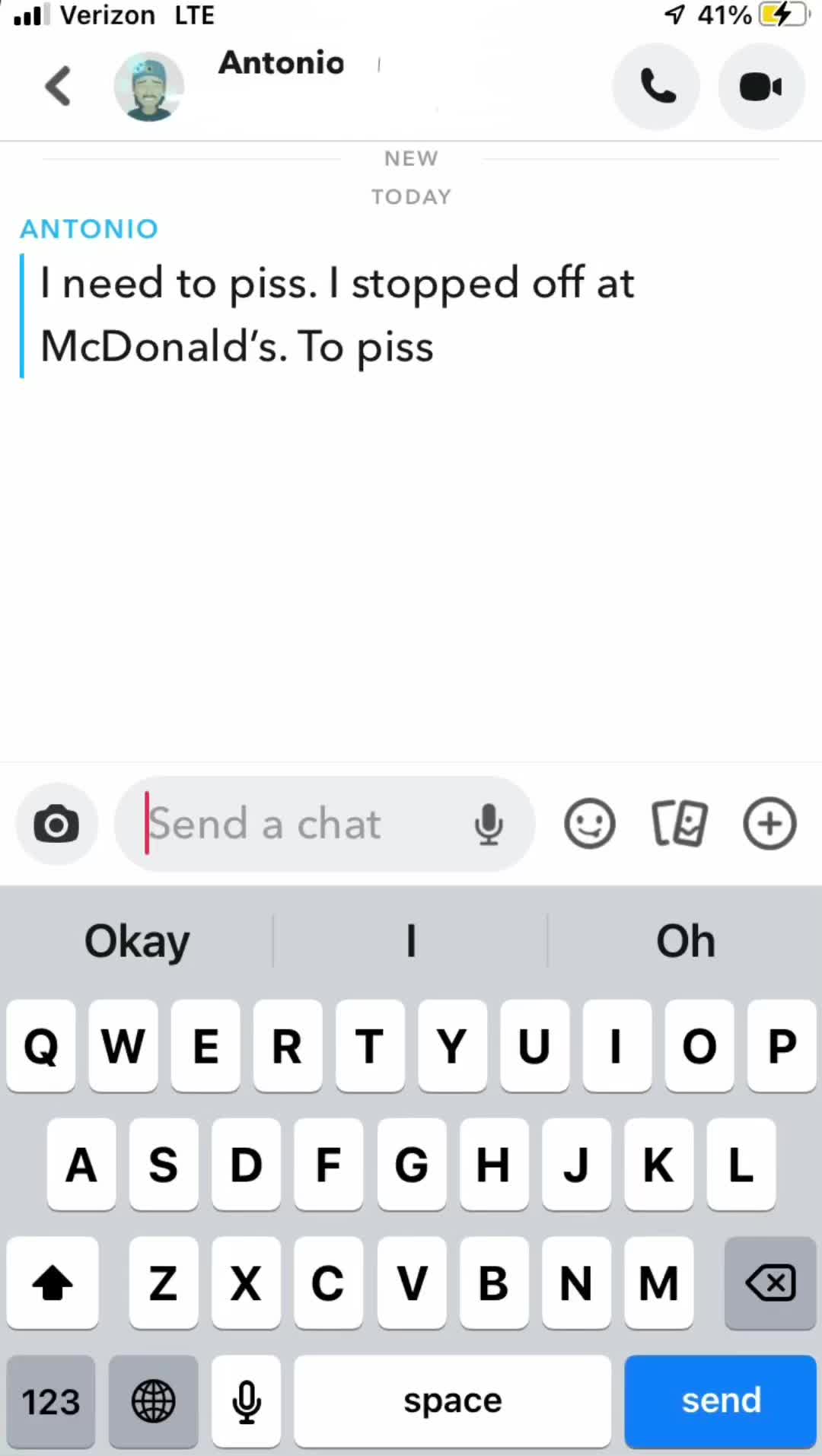Focus the Send a chat field
Image resolution: width=822 pixels, height=1456 pixels.
[304, 824]
